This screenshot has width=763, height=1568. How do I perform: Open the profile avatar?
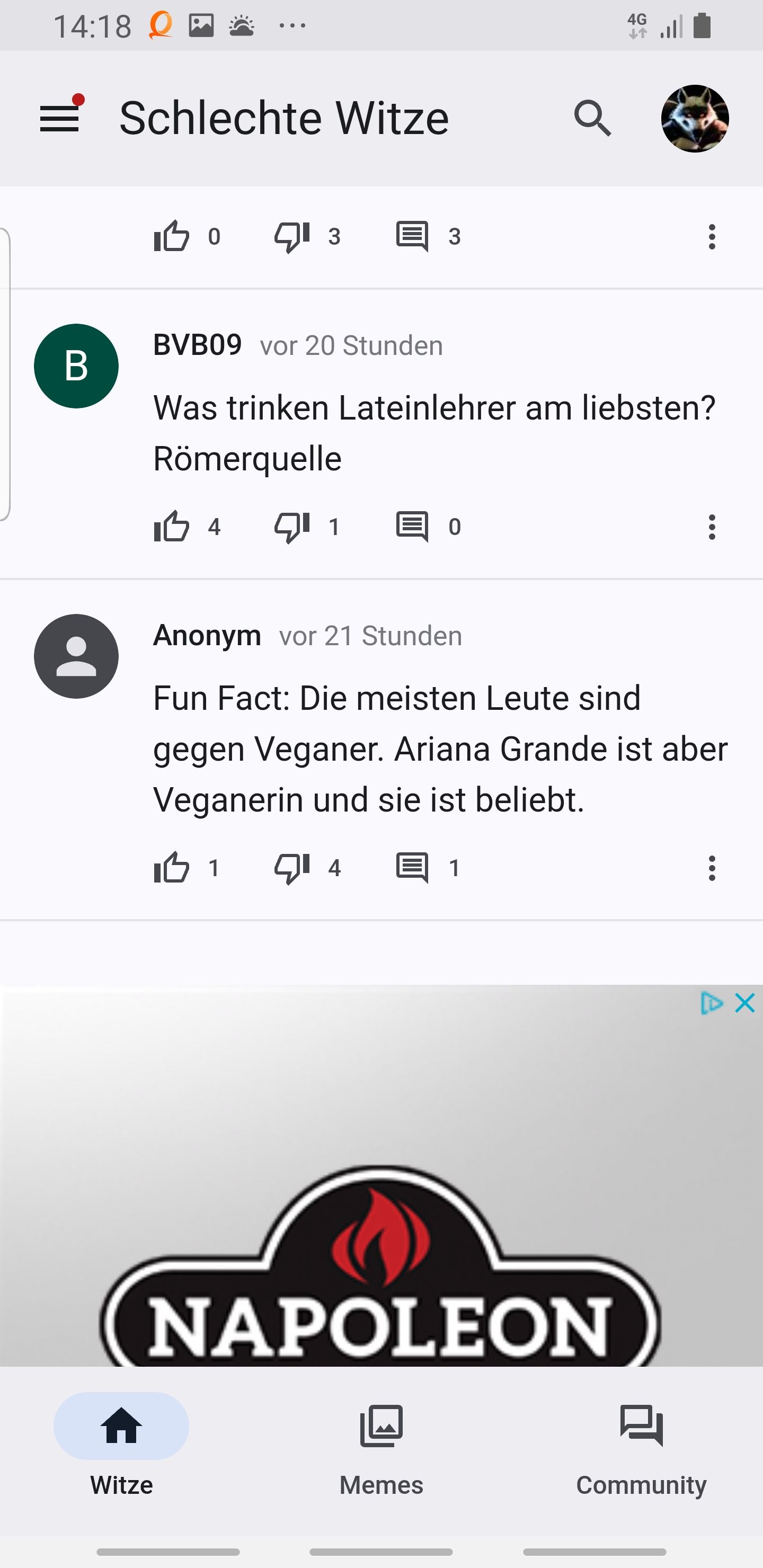coord(695,118)
